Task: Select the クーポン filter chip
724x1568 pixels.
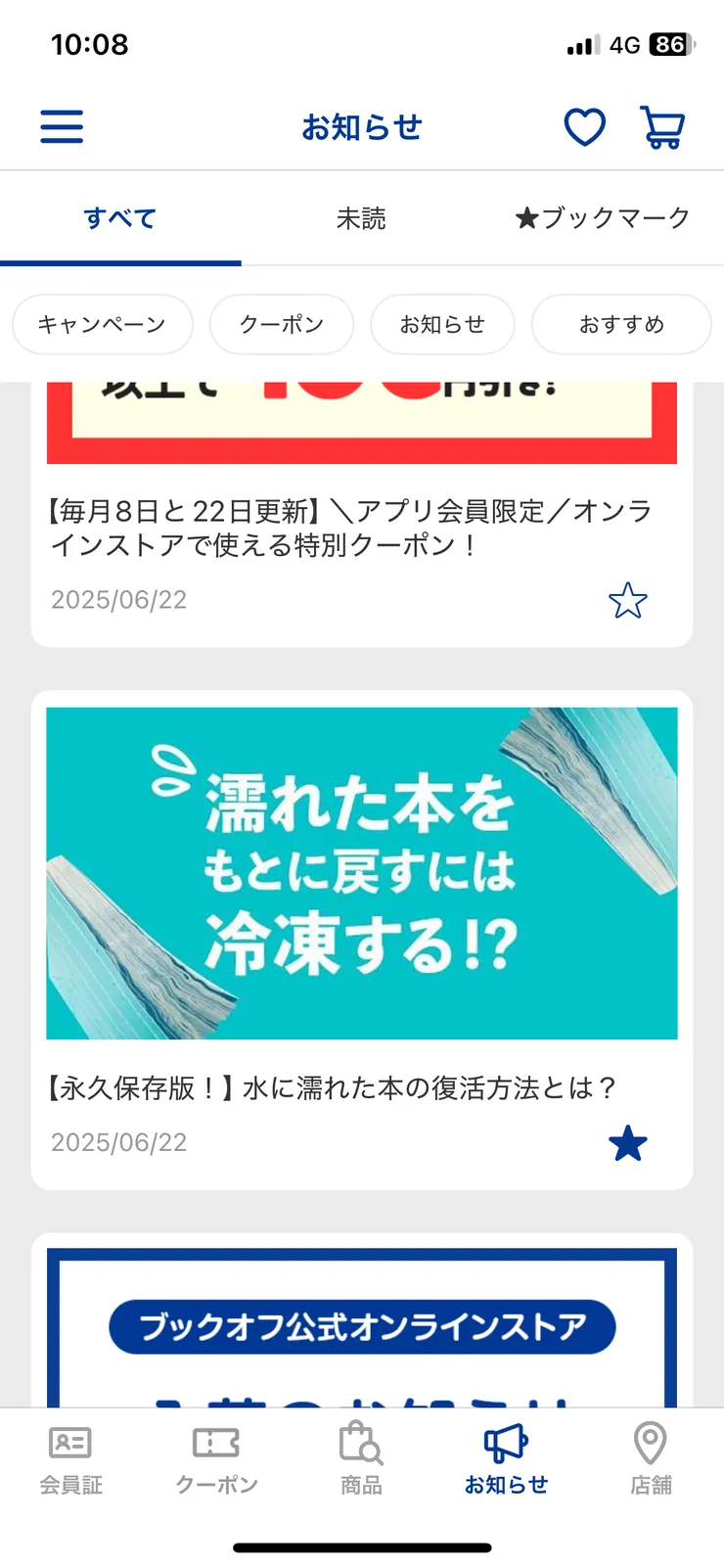Action: (x=280, y=324)
